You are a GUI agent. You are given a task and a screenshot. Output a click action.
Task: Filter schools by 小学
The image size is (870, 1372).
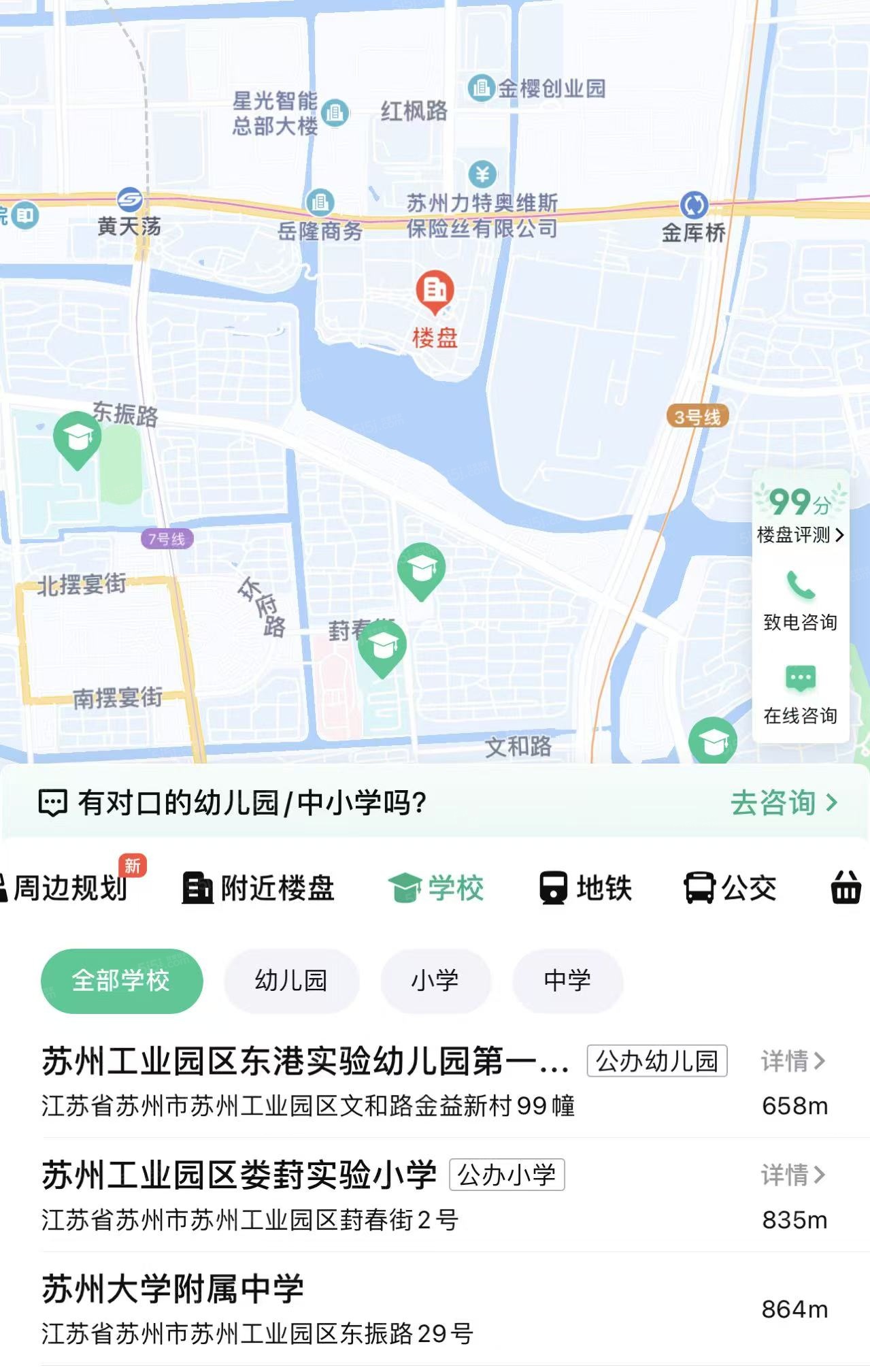point(435,981)
